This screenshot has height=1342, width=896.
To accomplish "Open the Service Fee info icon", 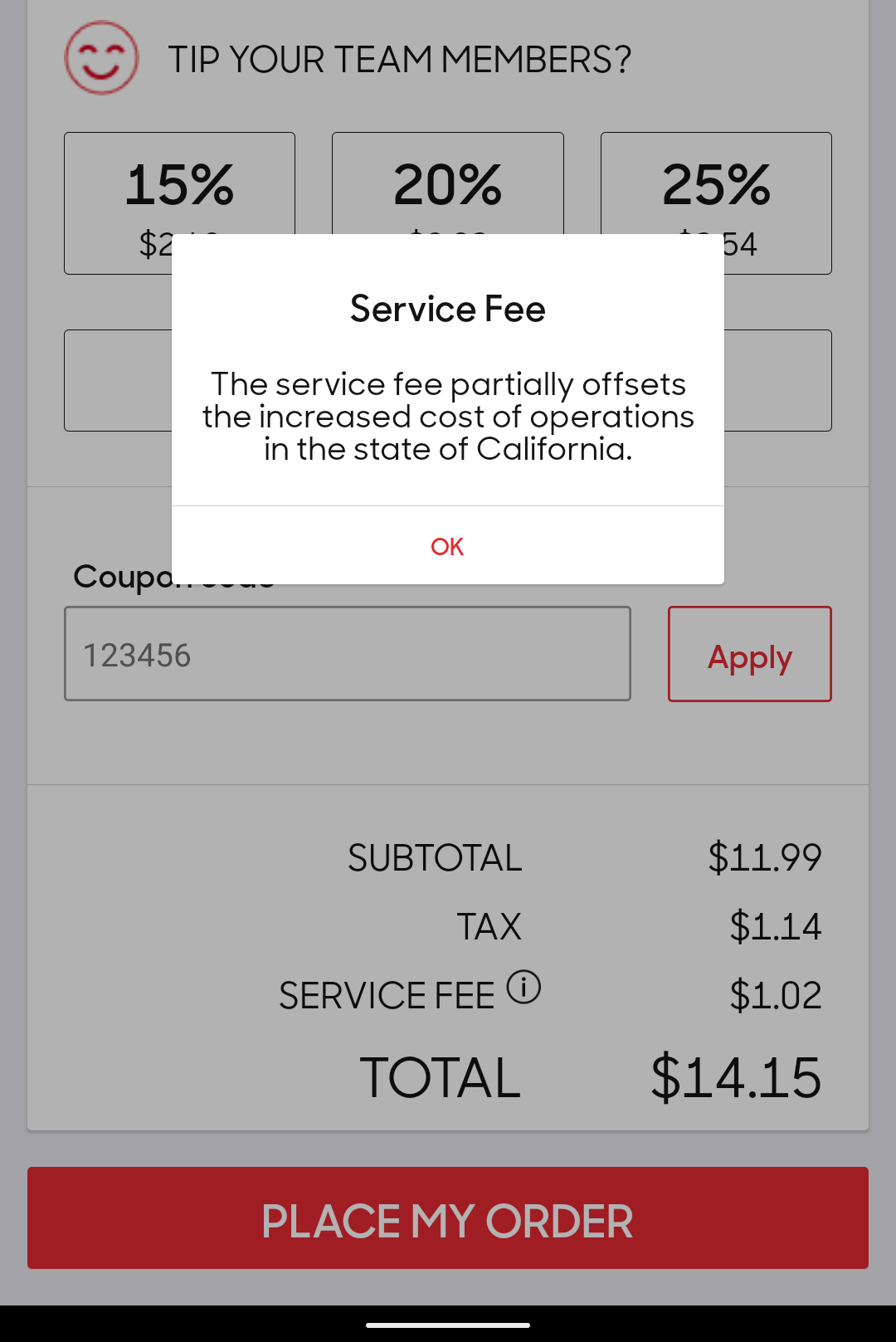I will [x=523, y=988].
